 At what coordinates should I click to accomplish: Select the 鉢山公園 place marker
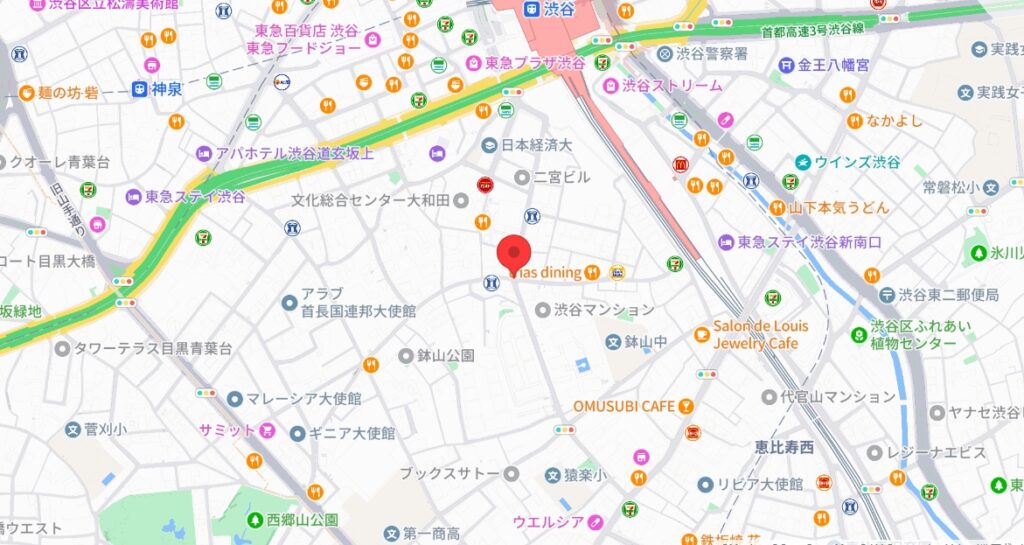(x=406, y=355)
